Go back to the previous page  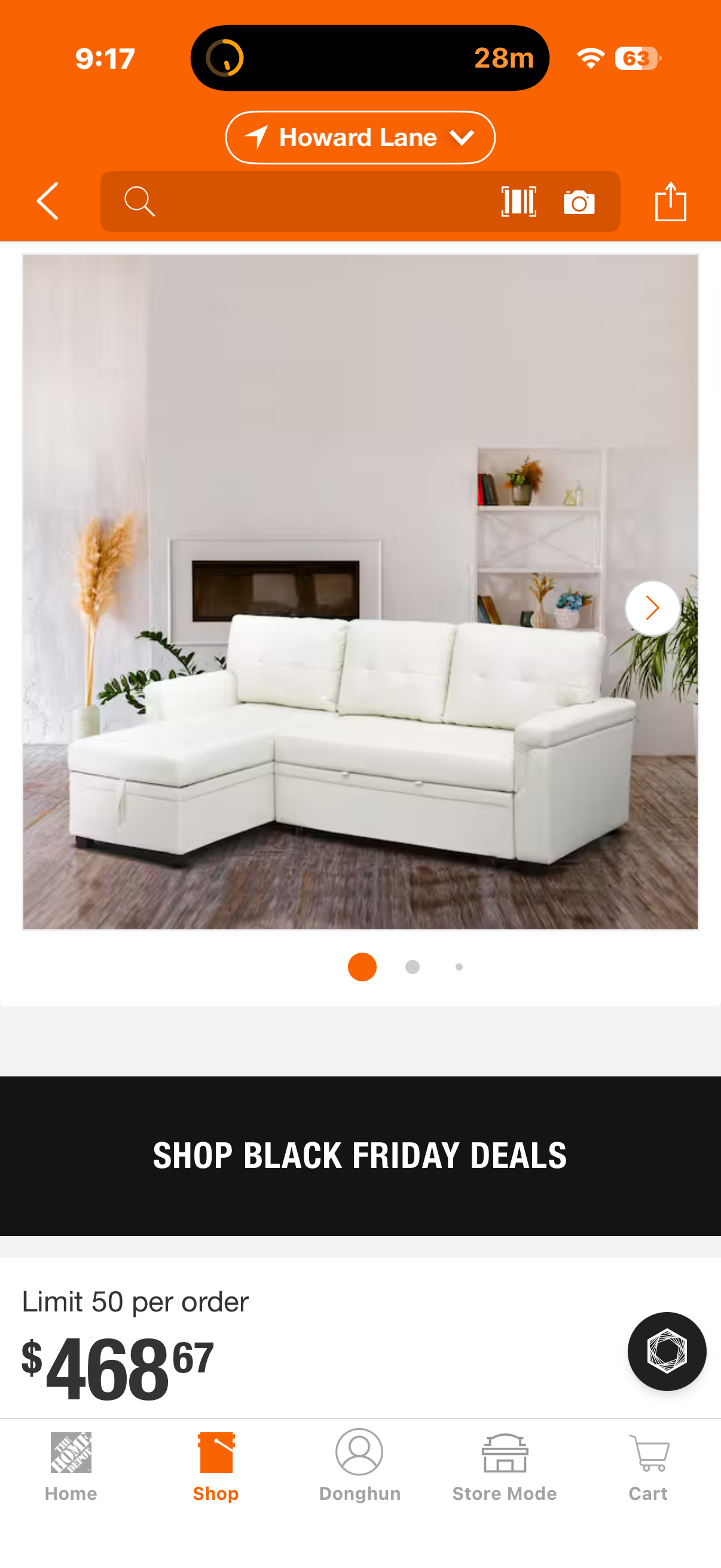[47, 201]
